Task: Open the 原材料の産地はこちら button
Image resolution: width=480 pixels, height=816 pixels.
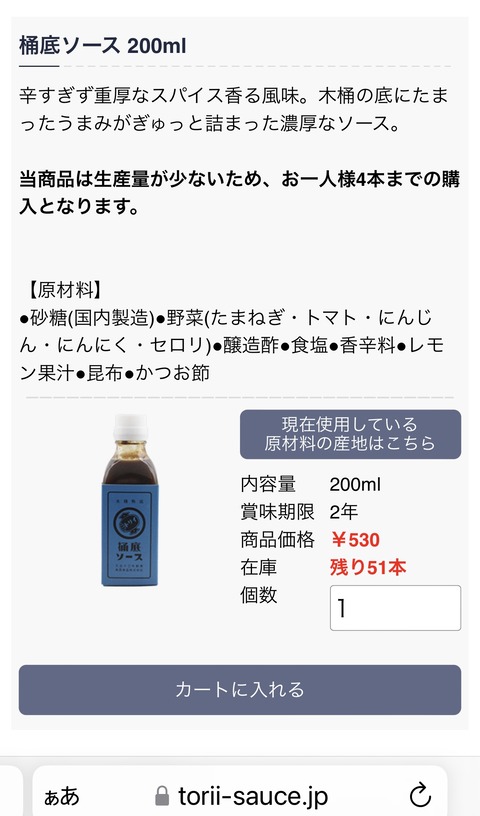Action: [x=350, y=434]
